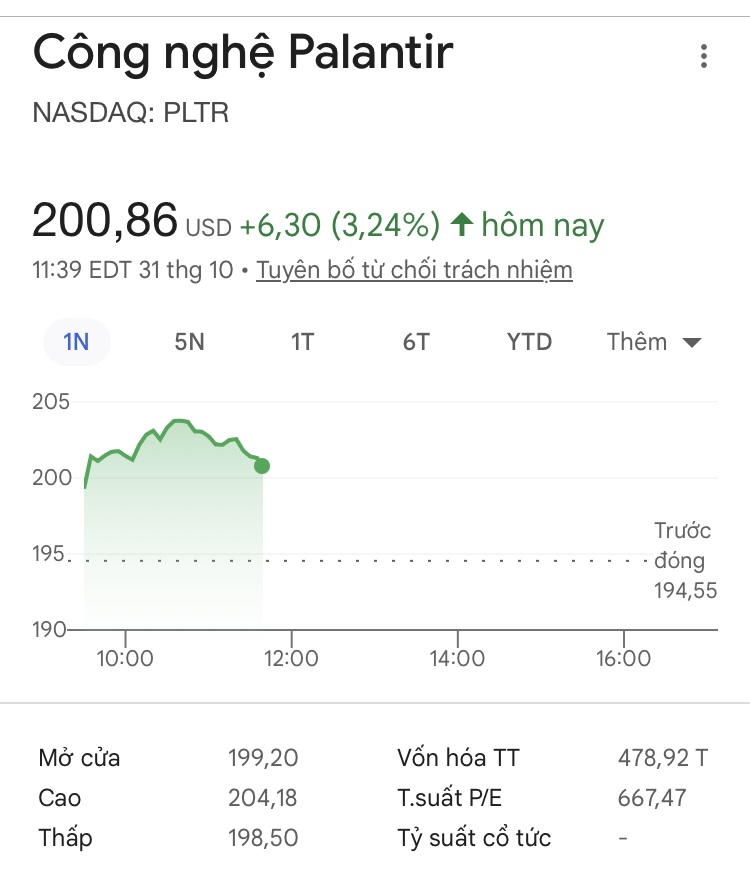Open the Tuyên bố từ chối trách nhiệm link
750x881 pixels.
pos(414,270)
